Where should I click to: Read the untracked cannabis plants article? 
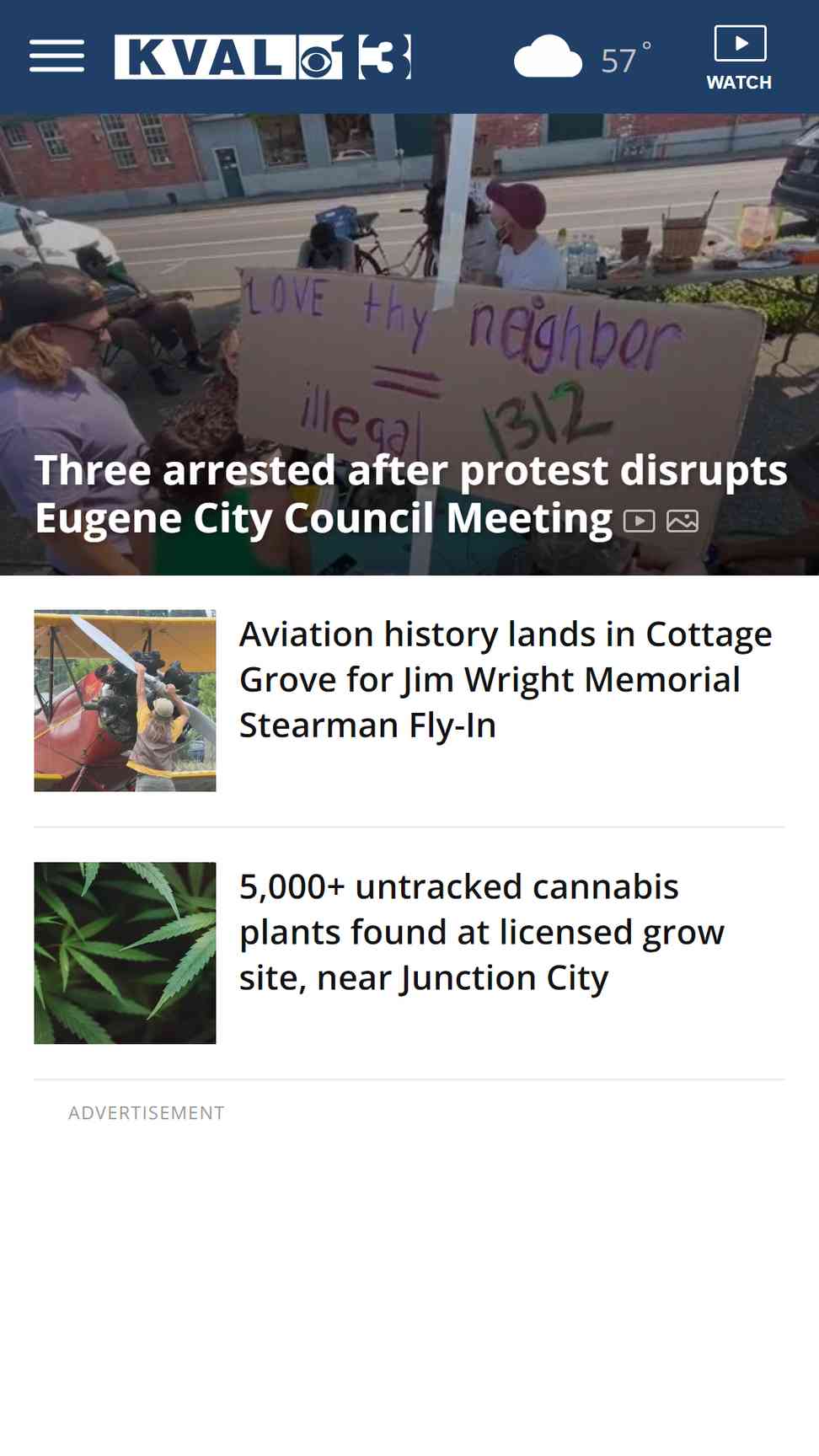pyautogui.click(x=482, y=932)
